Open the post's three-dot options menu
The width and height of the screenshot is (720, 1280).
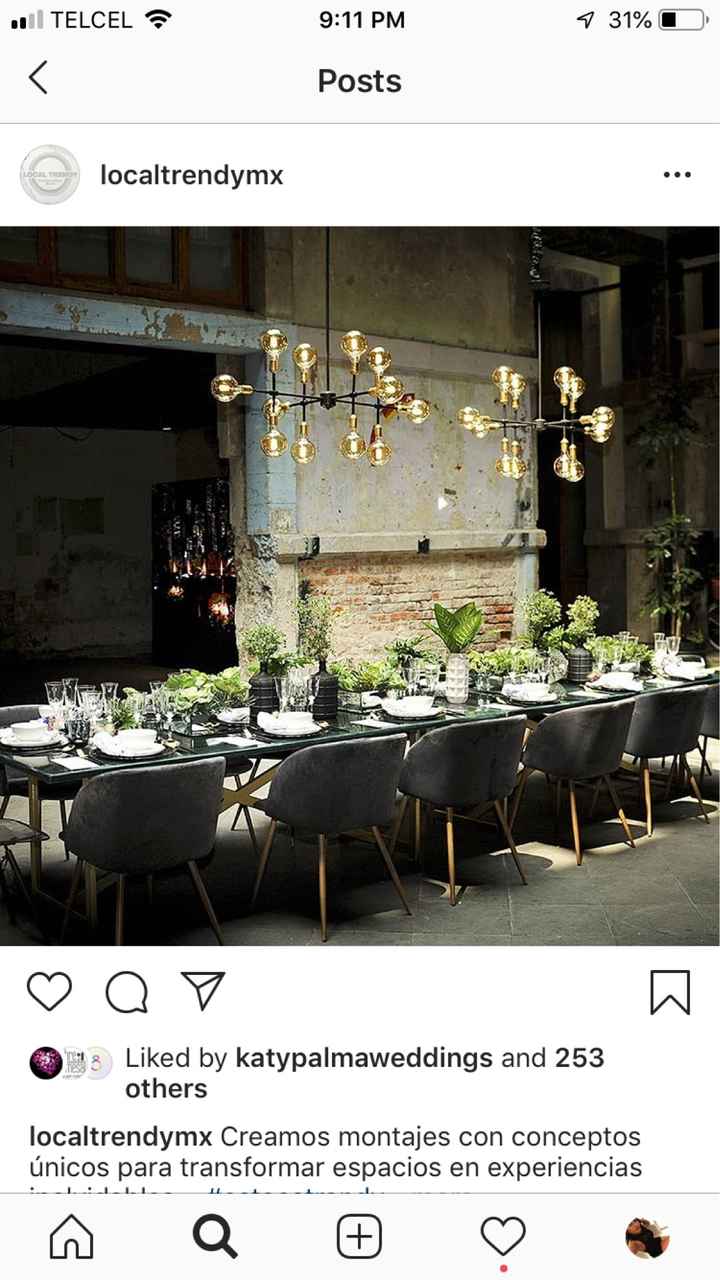tap(677, 175)
